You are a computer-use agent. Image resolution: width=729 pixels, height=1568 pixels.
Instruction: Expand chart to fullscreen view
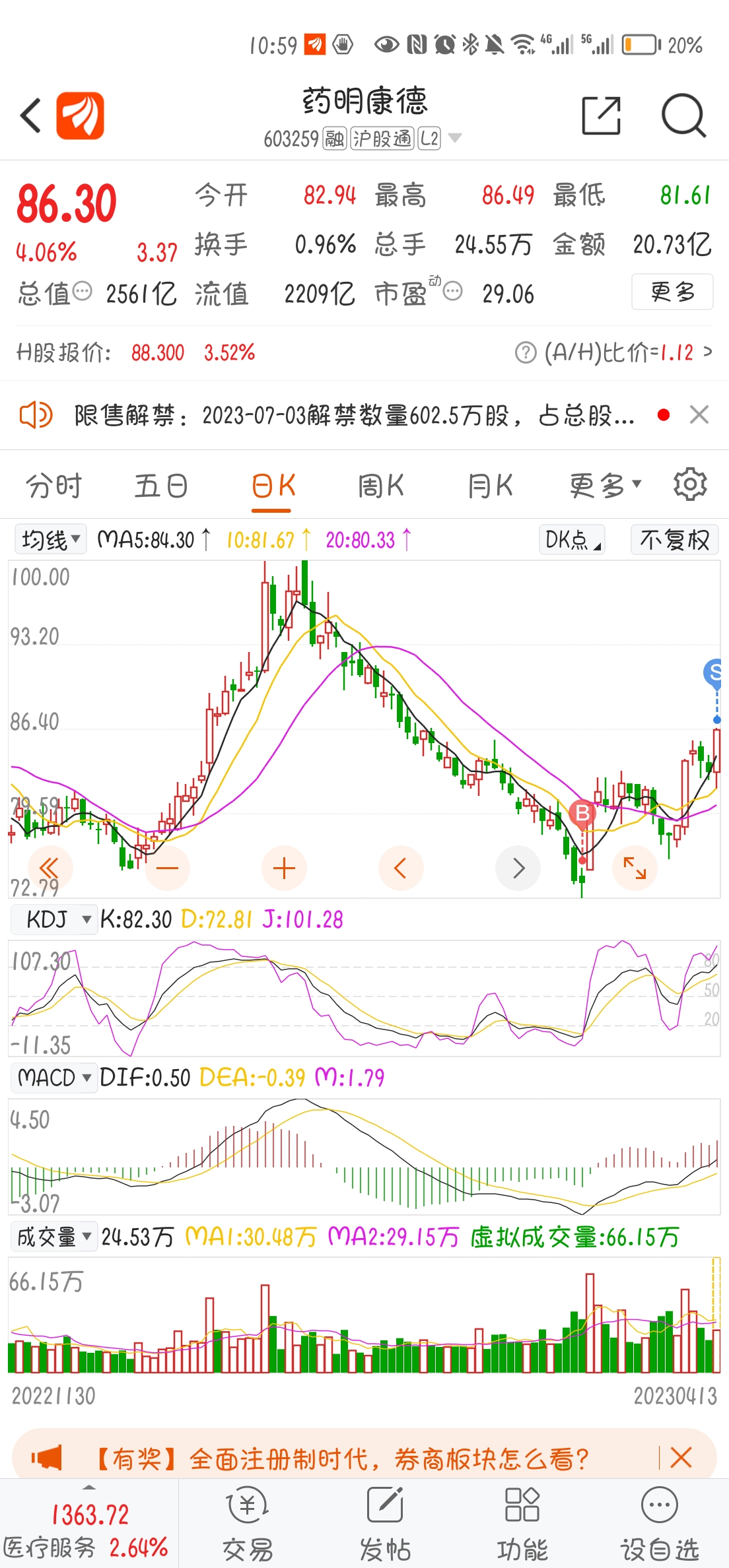click(x=635, y=868)
